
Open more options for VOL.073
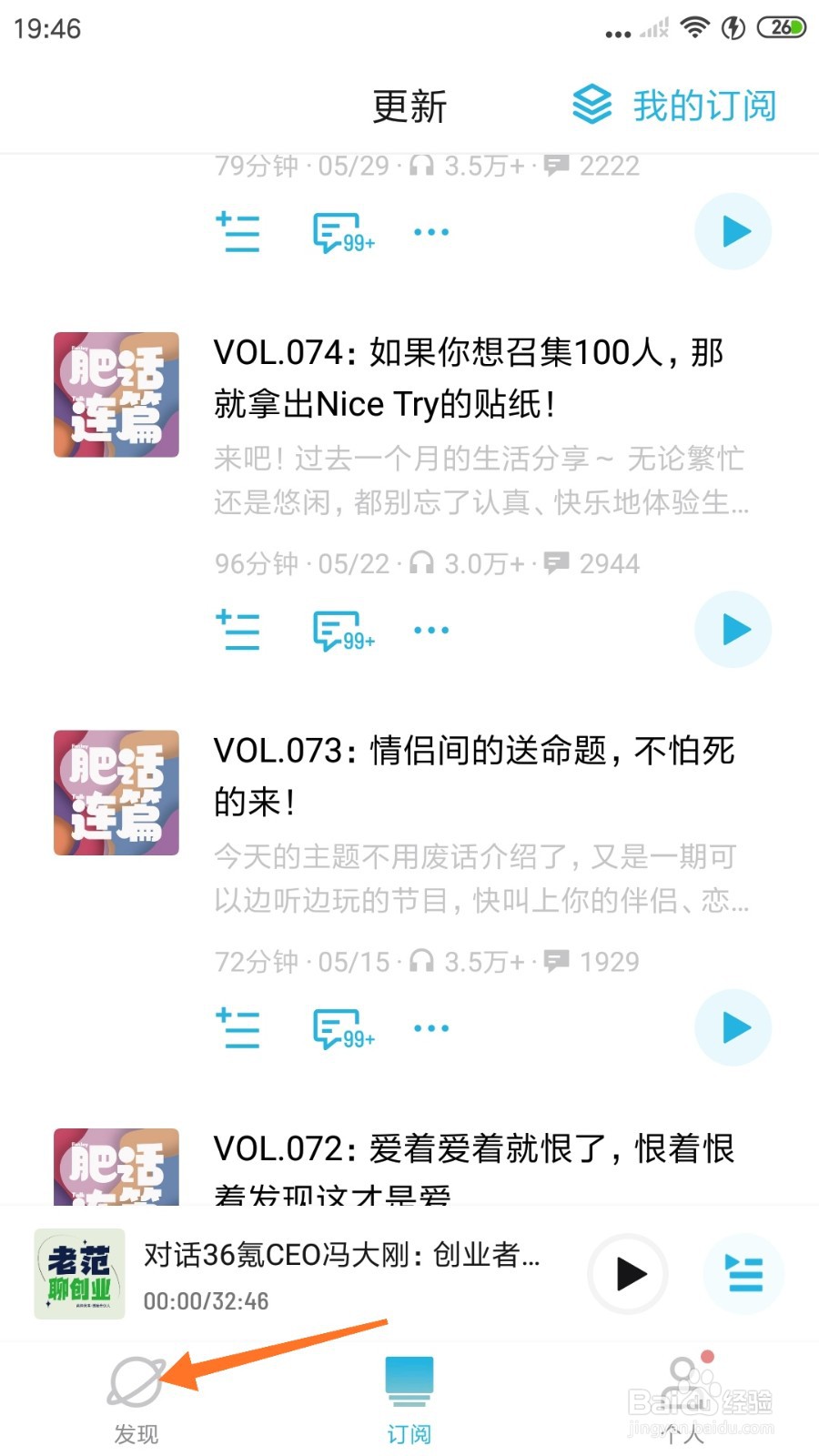[430, 1027]
